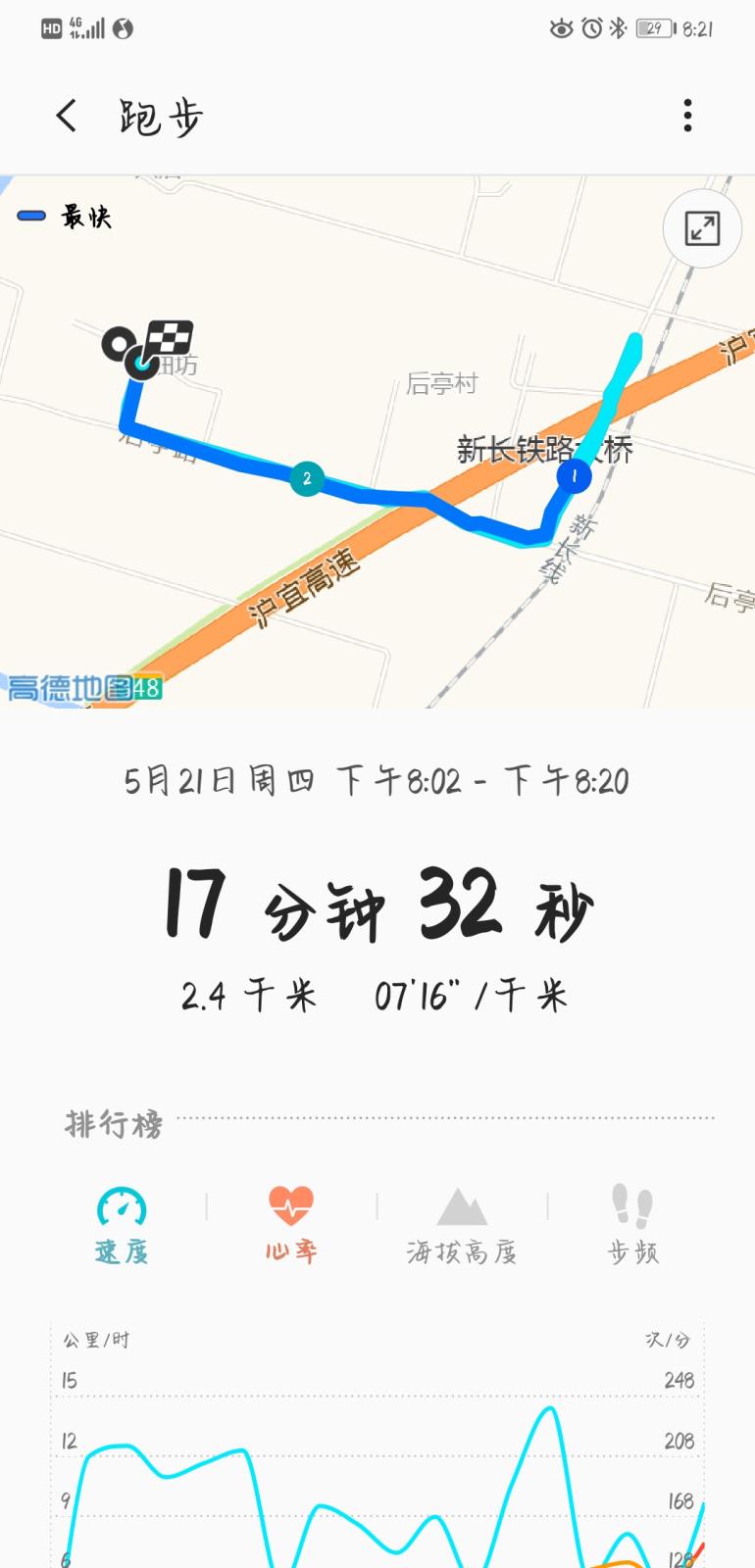Viewport: 755px width, 1568px height.
Task: Select the 海拔高度 chart tab
Action: [x=462, y=1225]
